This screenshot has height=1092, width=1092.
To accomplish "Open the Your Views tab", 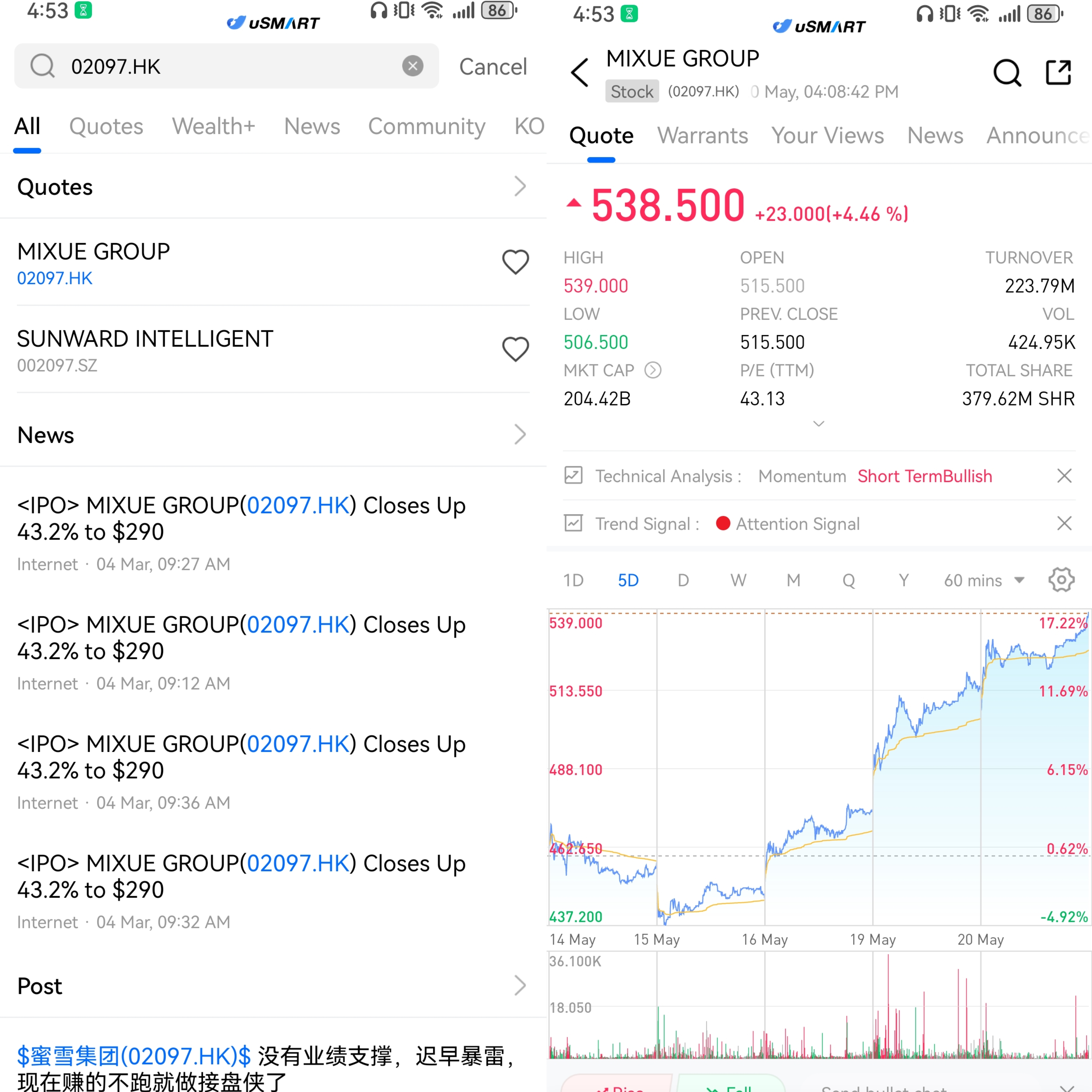I will pyautogui.click(x=827, y=136).
